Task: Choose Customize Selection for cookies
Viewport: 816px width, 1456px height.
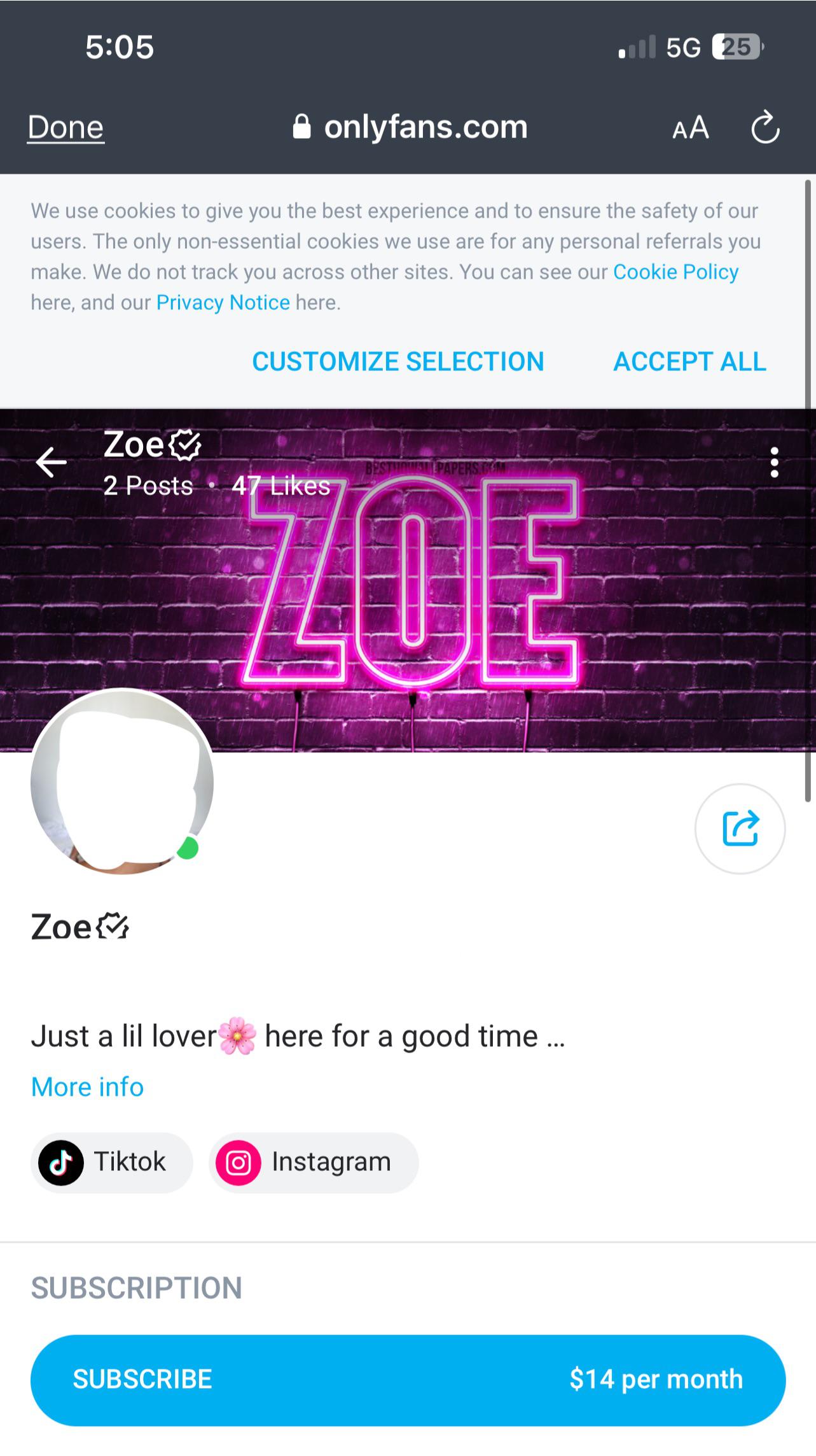Action: [398, 361]
